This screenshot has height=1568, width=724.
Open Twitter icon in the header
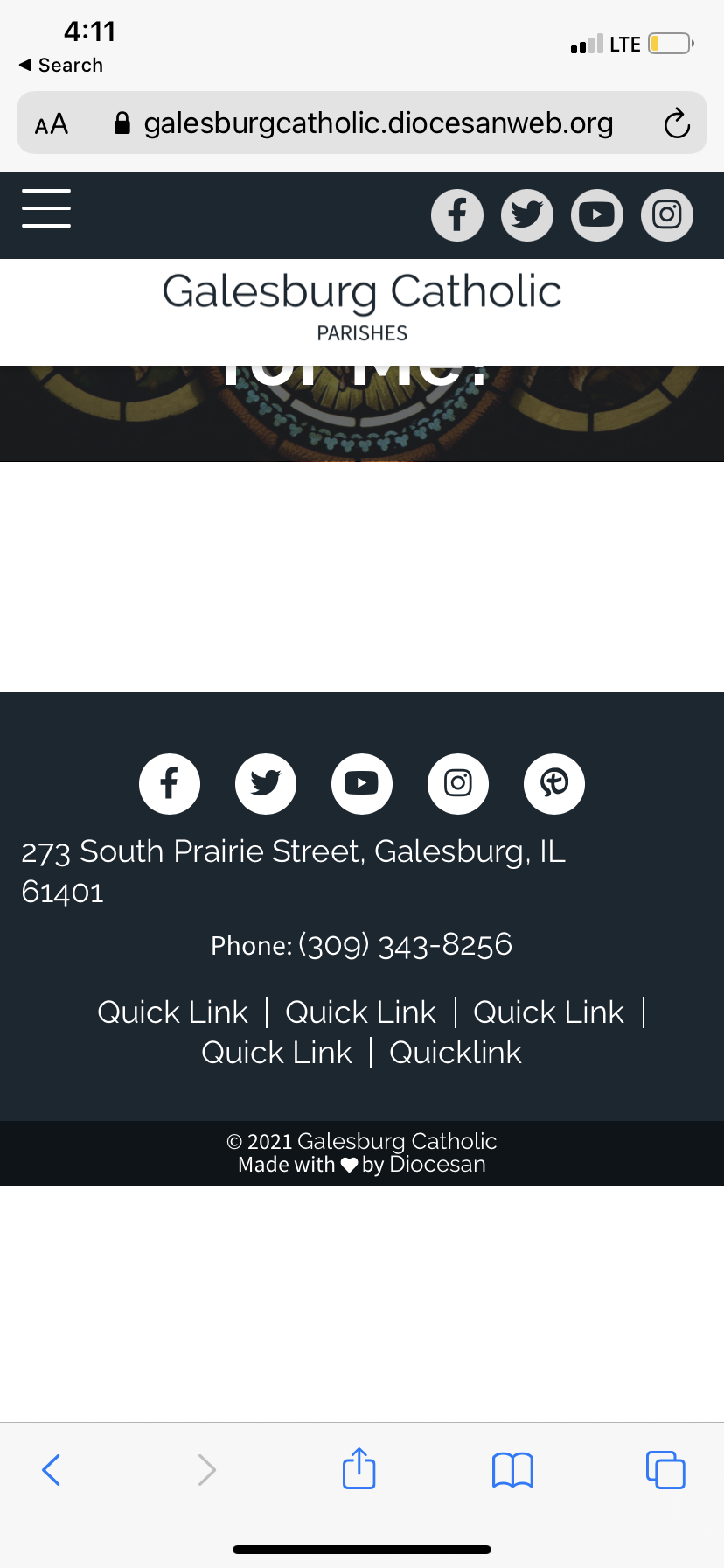coord(527,215)
